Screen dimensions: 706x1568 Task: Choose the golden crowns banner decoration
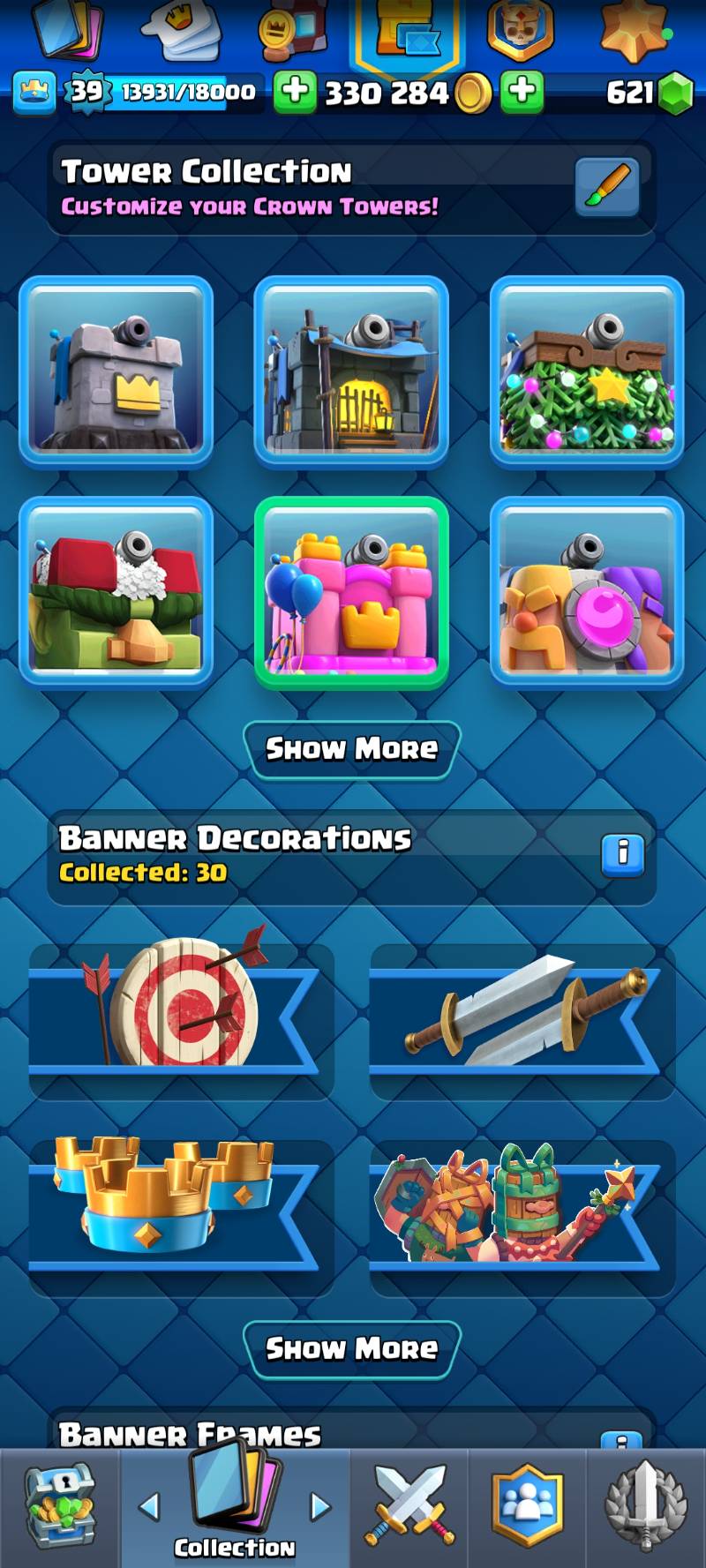(181, 1218)
